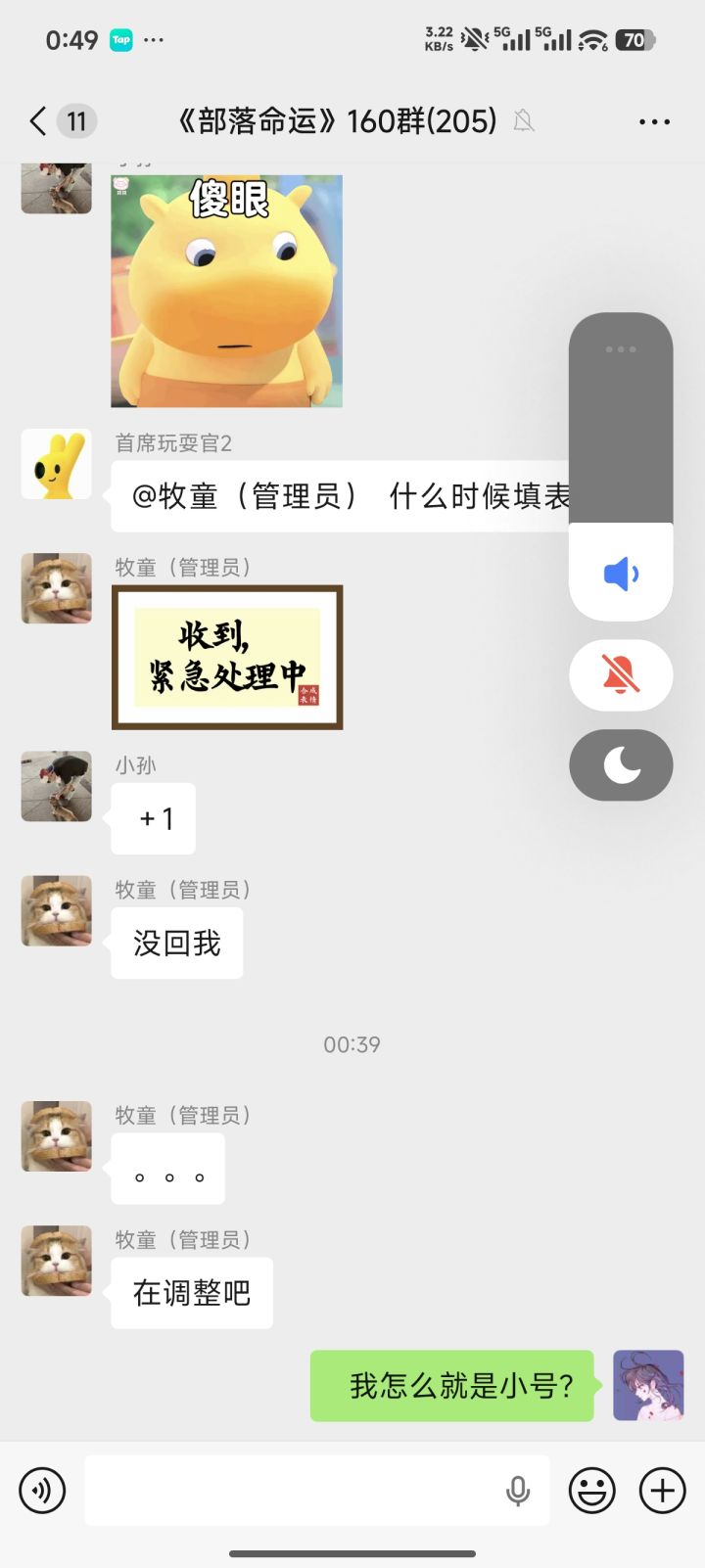705x1568 pixels.
Task: Adjust the media volume slider
Action: (x=621, y=467)
